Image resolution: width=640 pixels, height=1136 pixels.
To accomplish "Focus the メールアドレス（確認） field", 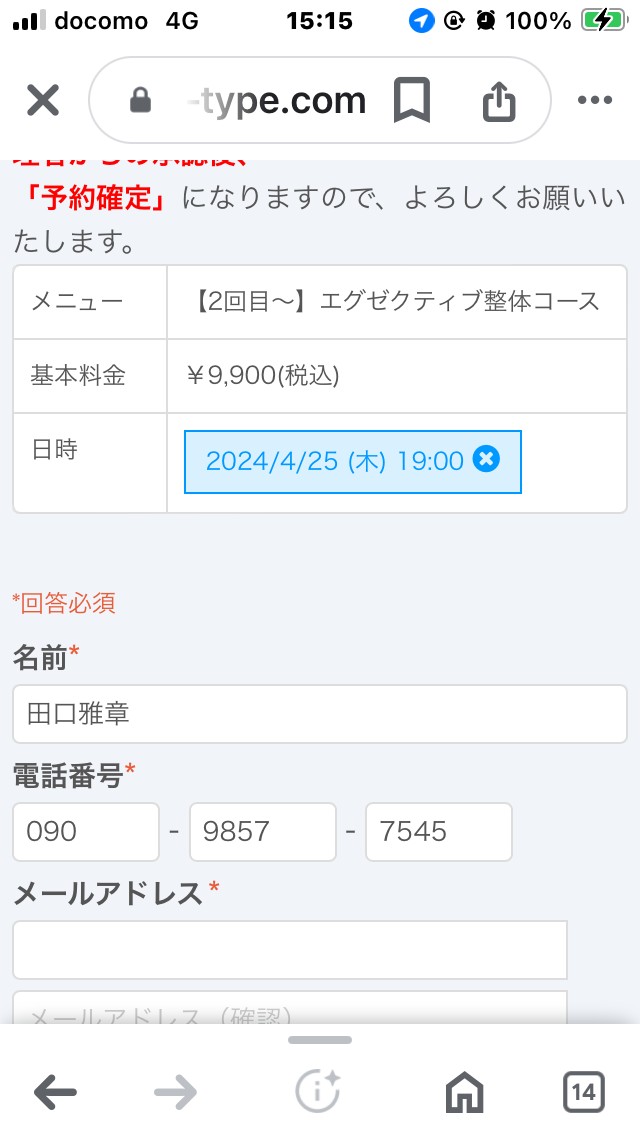I will 290,1008.
